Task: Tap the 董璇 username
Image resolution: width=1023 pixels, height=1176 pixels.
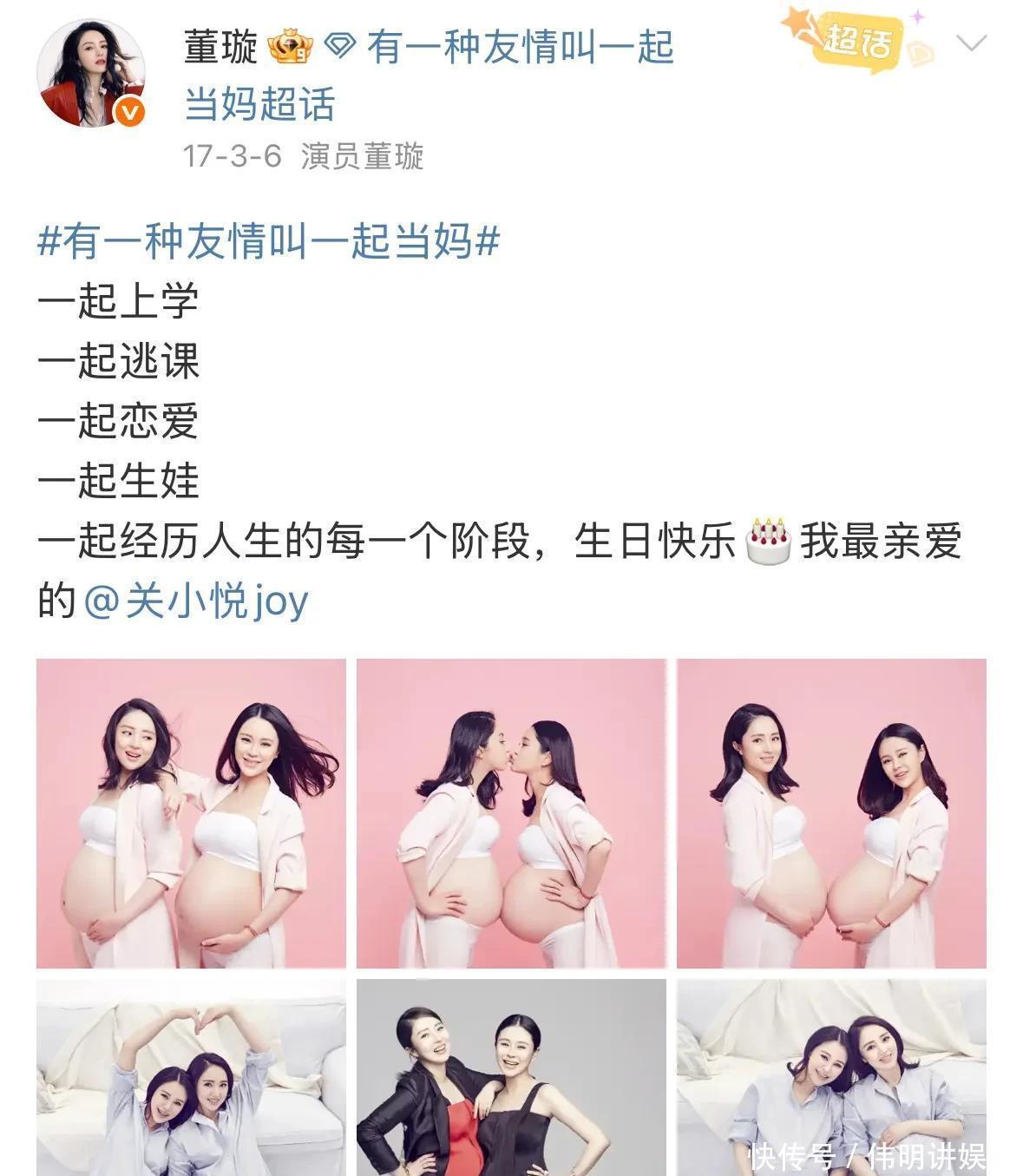Action: (x=220, y=47)
